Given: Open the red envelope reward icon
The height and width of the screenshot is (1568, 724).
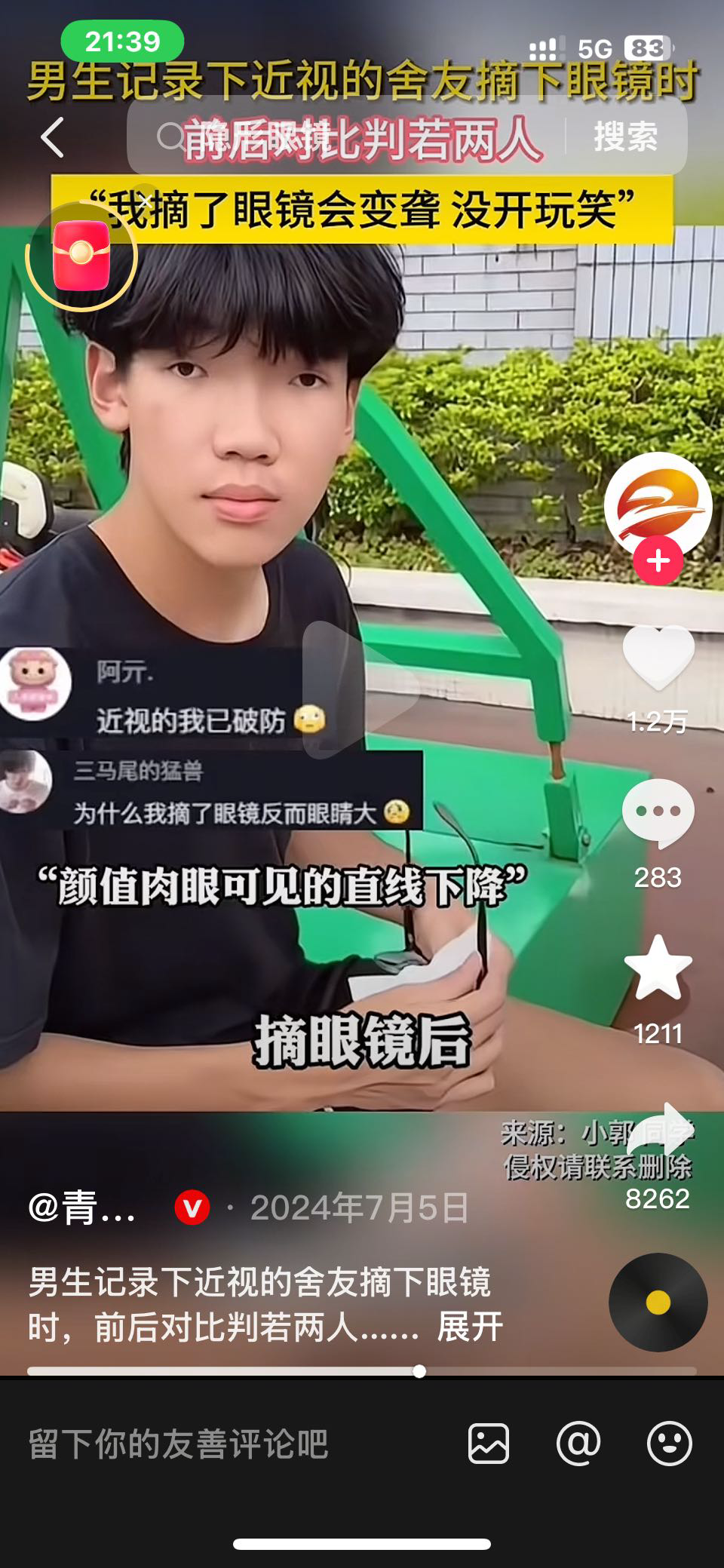Looking at the screenshot, I should click(81, 256).
